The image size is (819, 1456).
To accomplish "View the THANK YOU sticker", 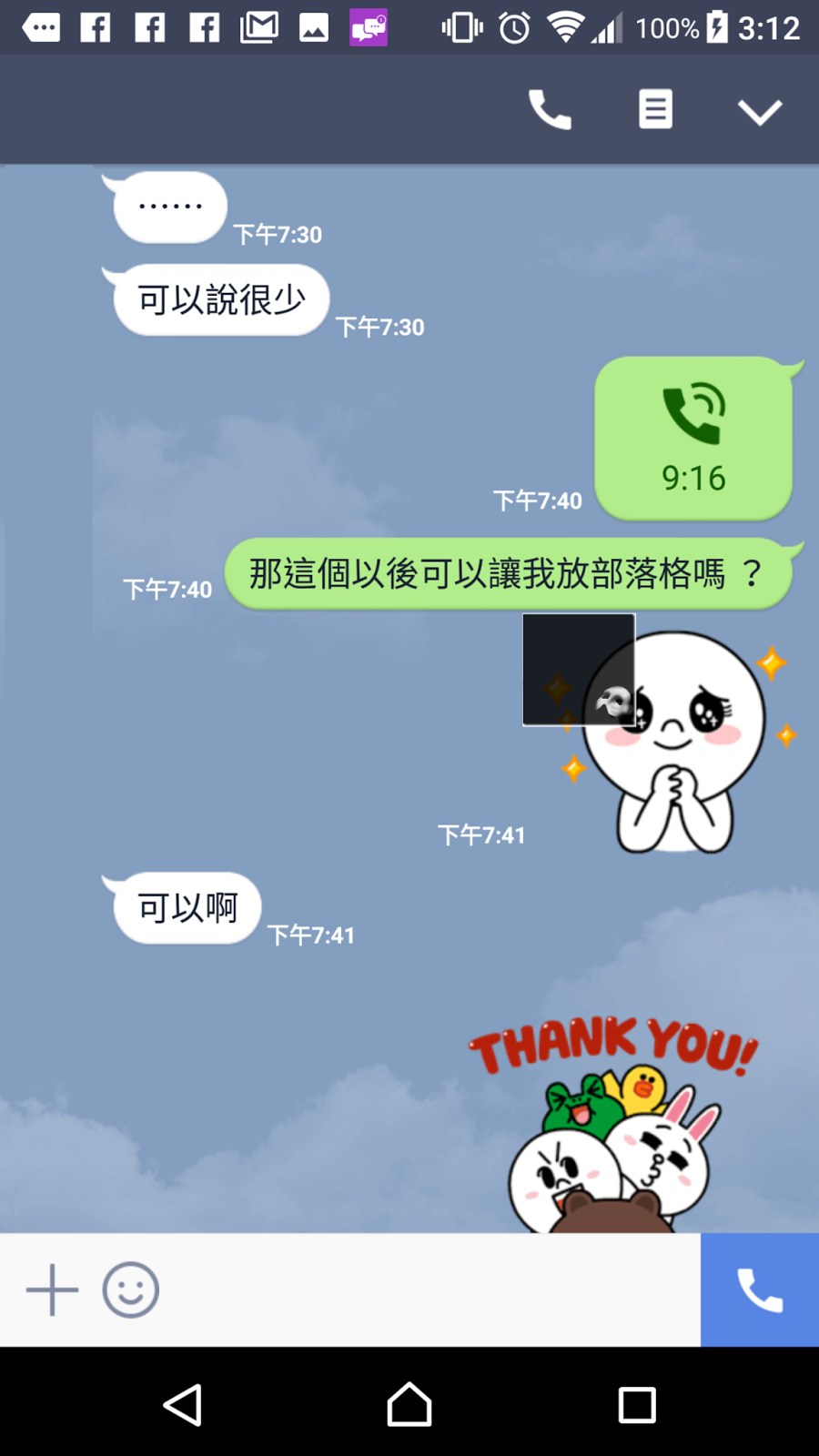I will pos(612,1125).
